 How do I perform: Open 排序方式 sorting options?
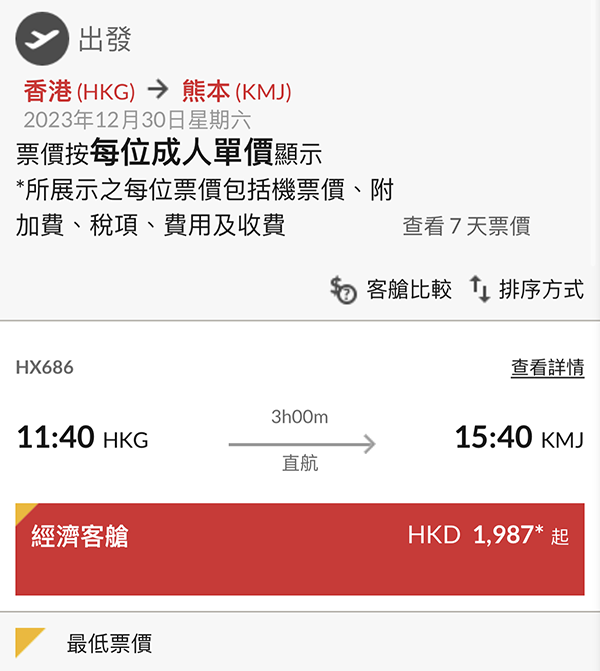[x=527, y=290]
